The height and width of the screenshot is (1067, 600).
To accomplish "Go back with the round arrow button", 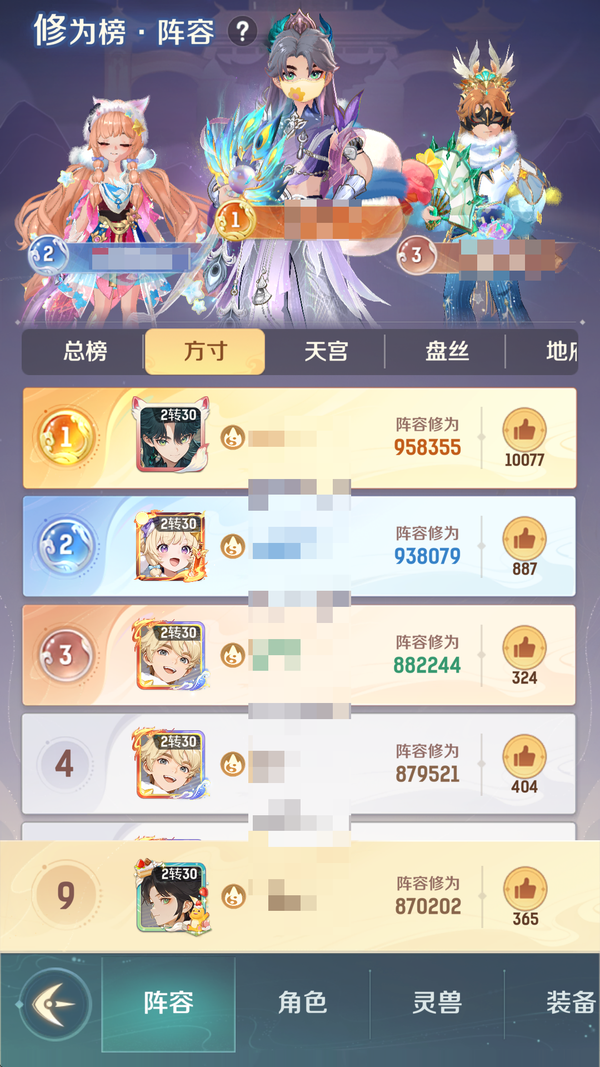I will pyautogui.click(x=55, y=1003).
